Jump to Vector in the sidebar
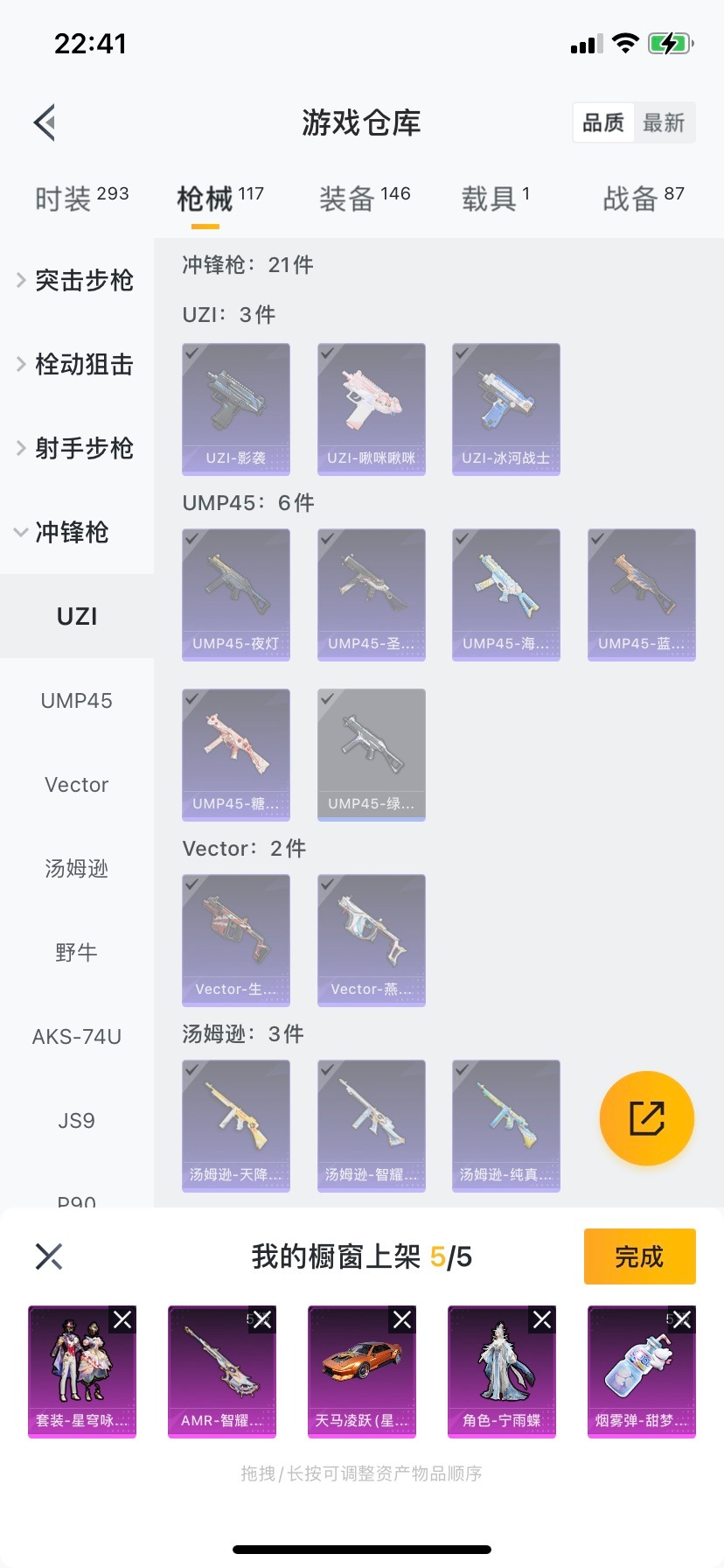Viewport: 724px width, 1568px height. click(x=77, y=785)
